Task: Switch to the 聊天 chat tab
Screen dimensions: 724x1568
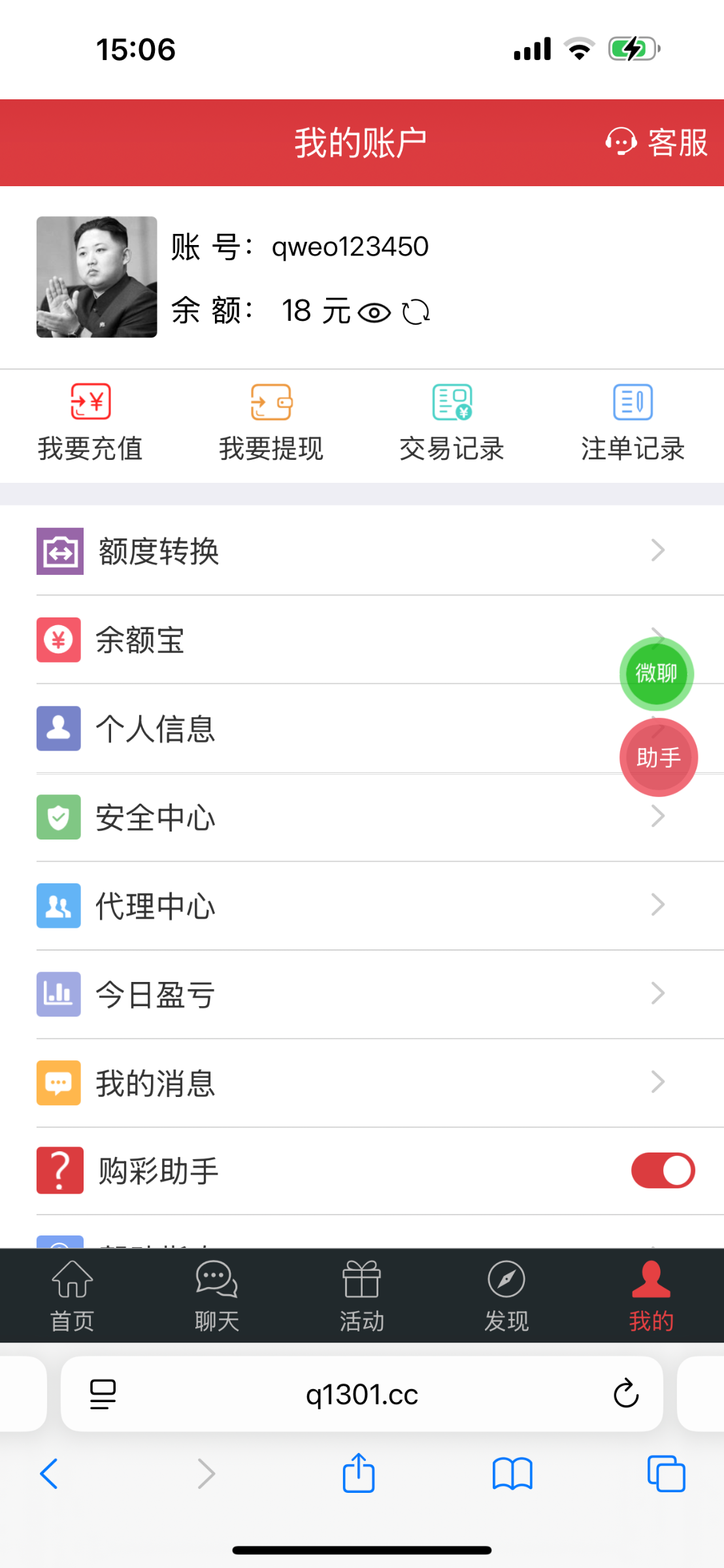Action: coord(217,1296)
